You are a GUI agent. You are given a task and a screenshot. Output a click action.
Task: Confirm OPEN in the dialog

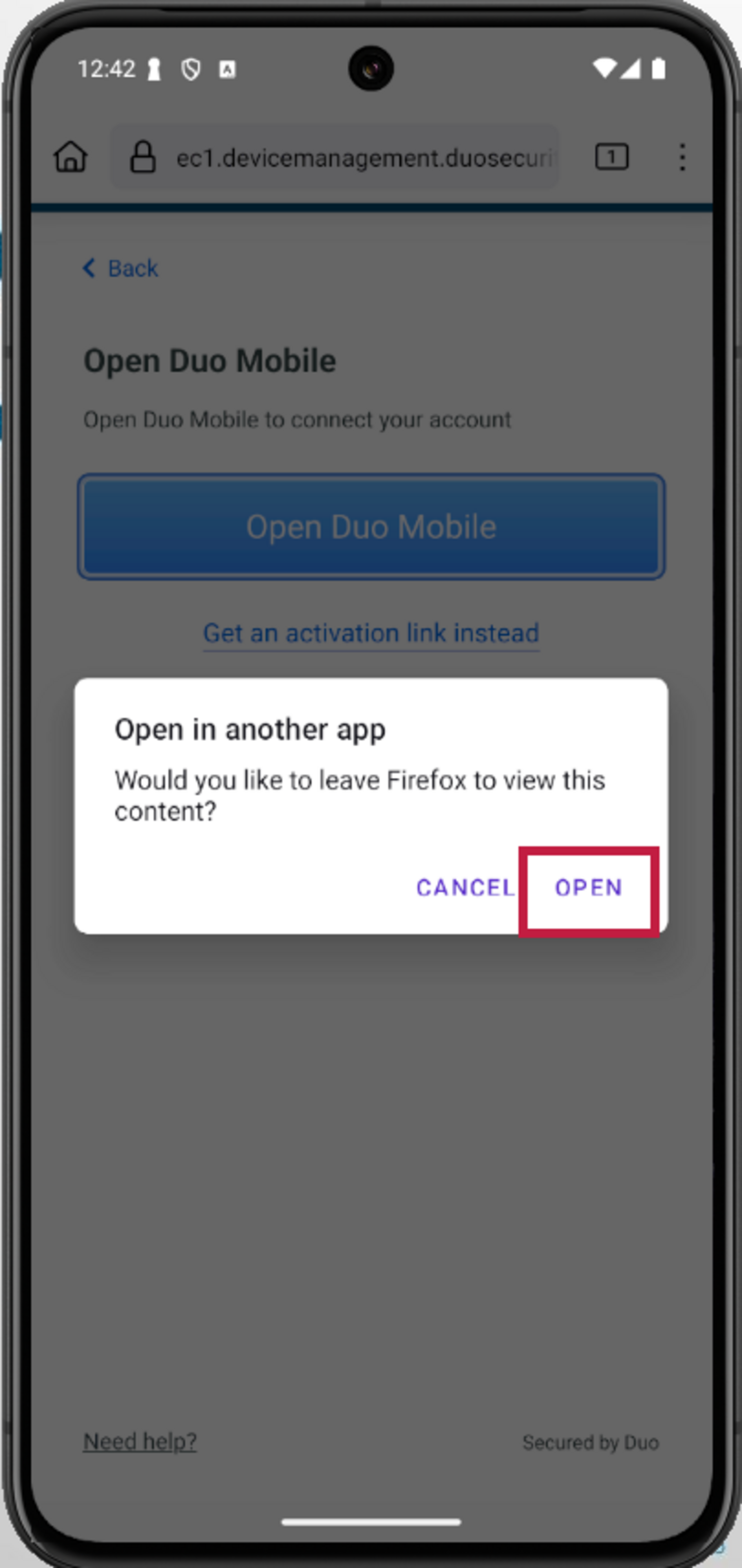588,888
